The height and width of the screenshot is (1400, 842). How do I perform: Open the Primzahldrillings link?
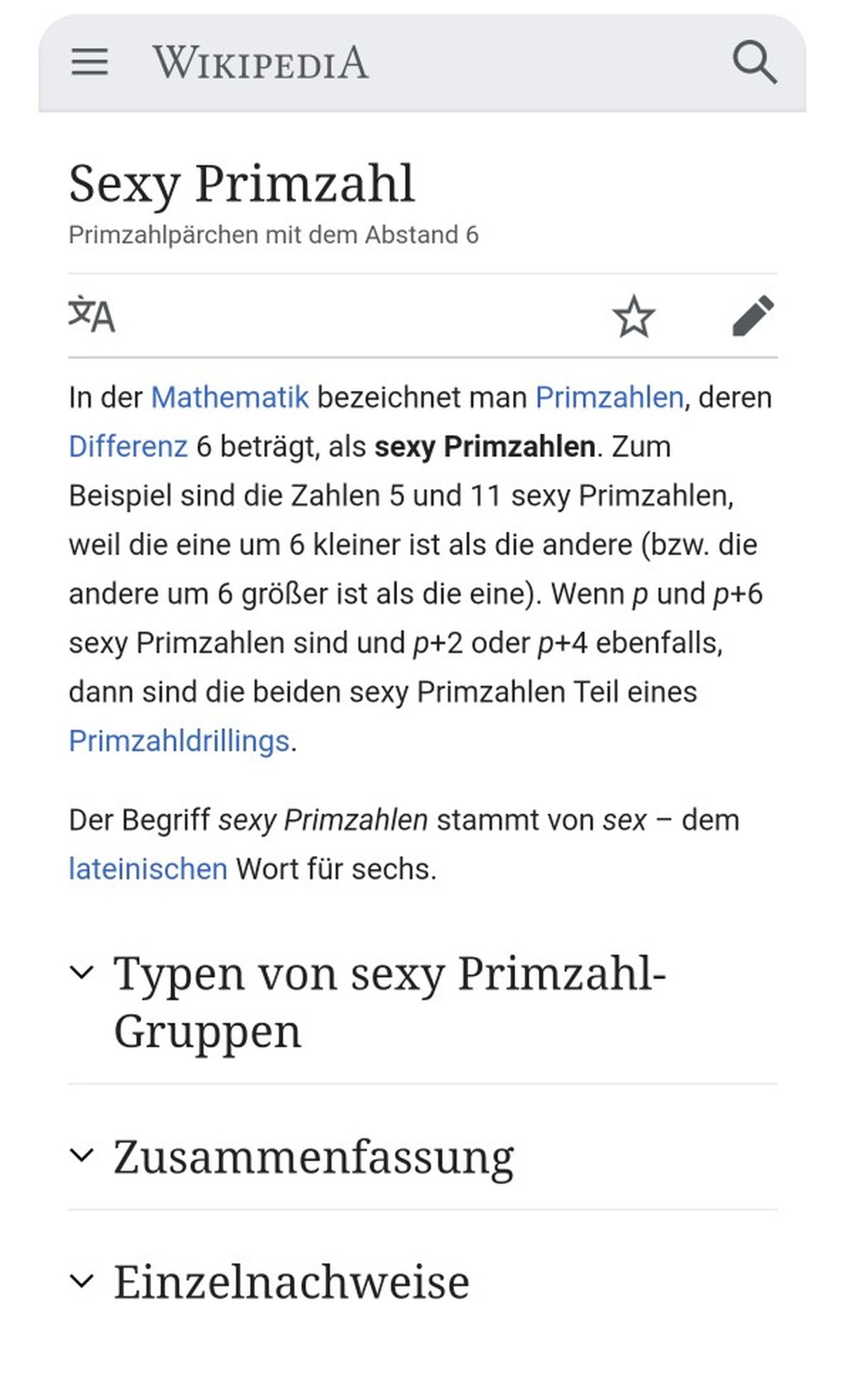[179, 741]
